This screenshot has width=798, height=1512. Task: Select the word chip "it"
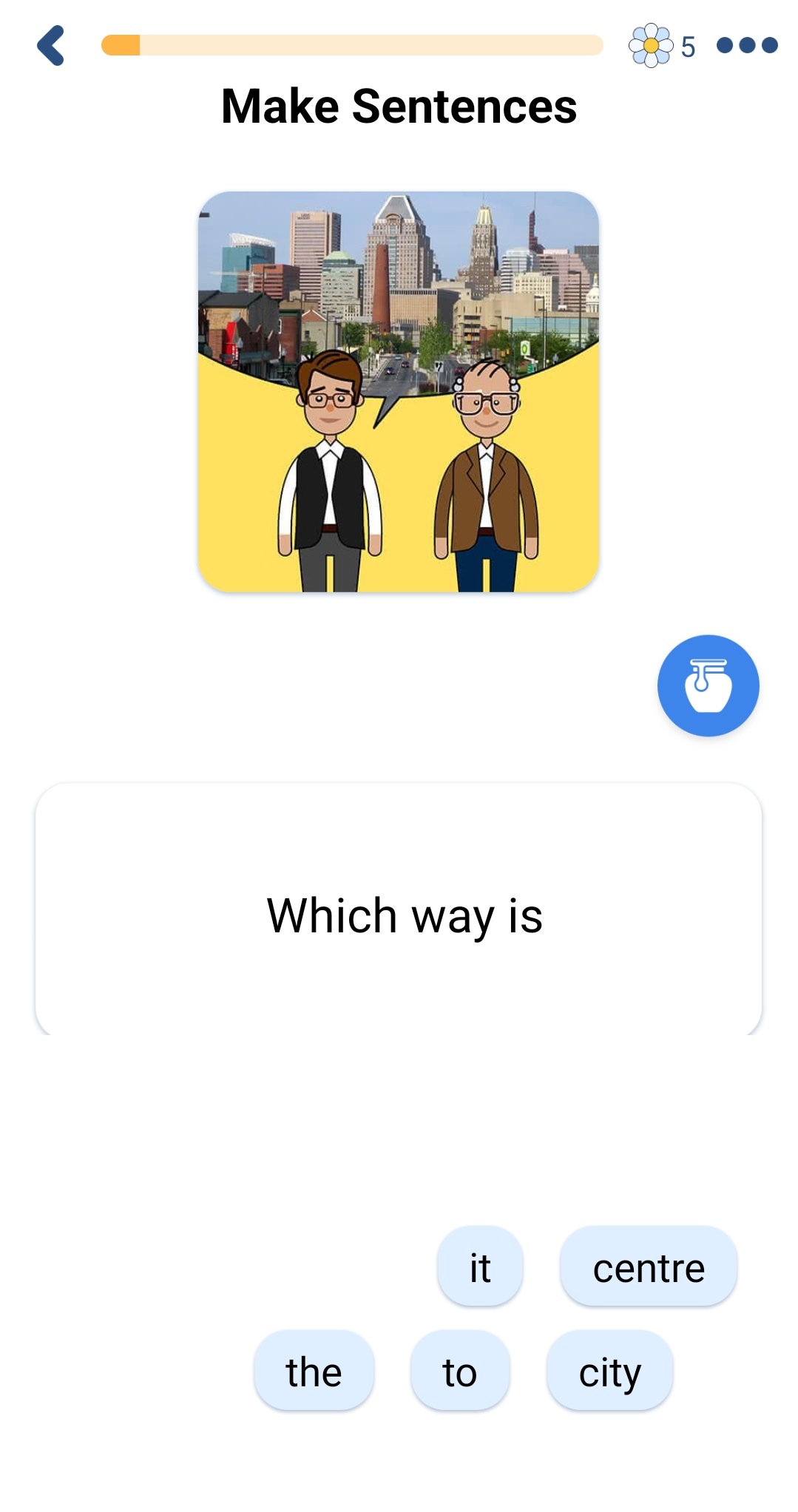[x=480, y=1267]
